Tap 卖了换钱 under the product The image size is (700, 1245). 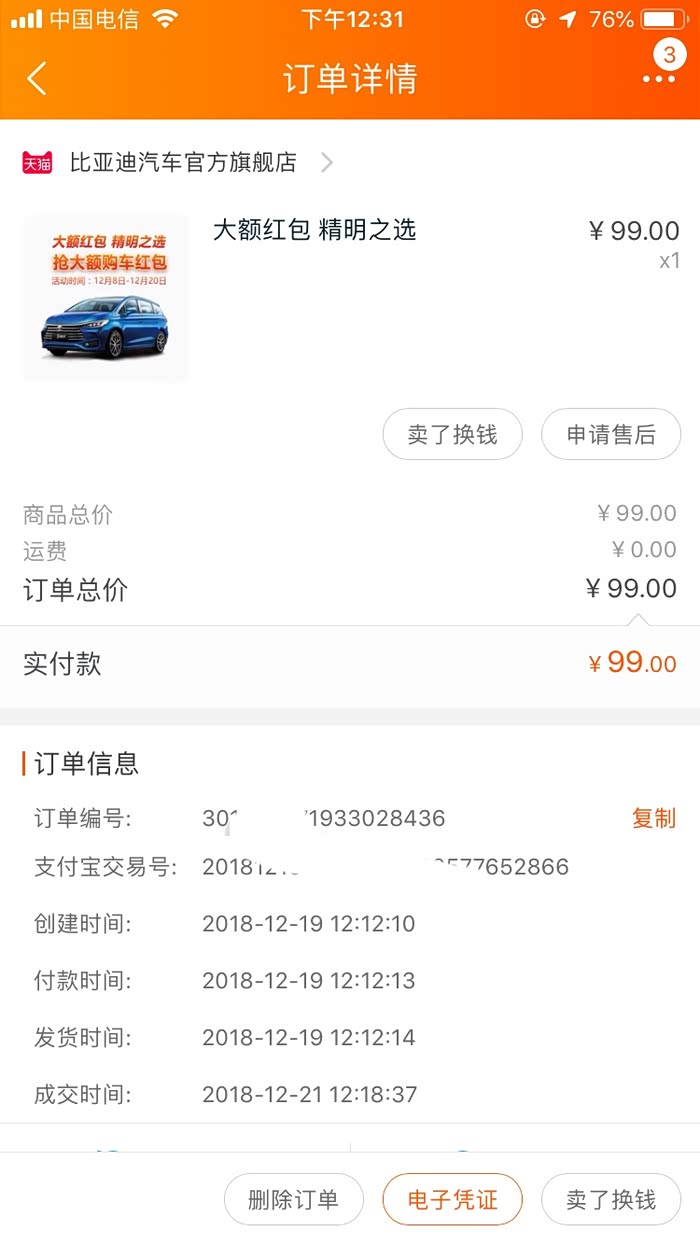pyautogui.click(x=452, y=435)
